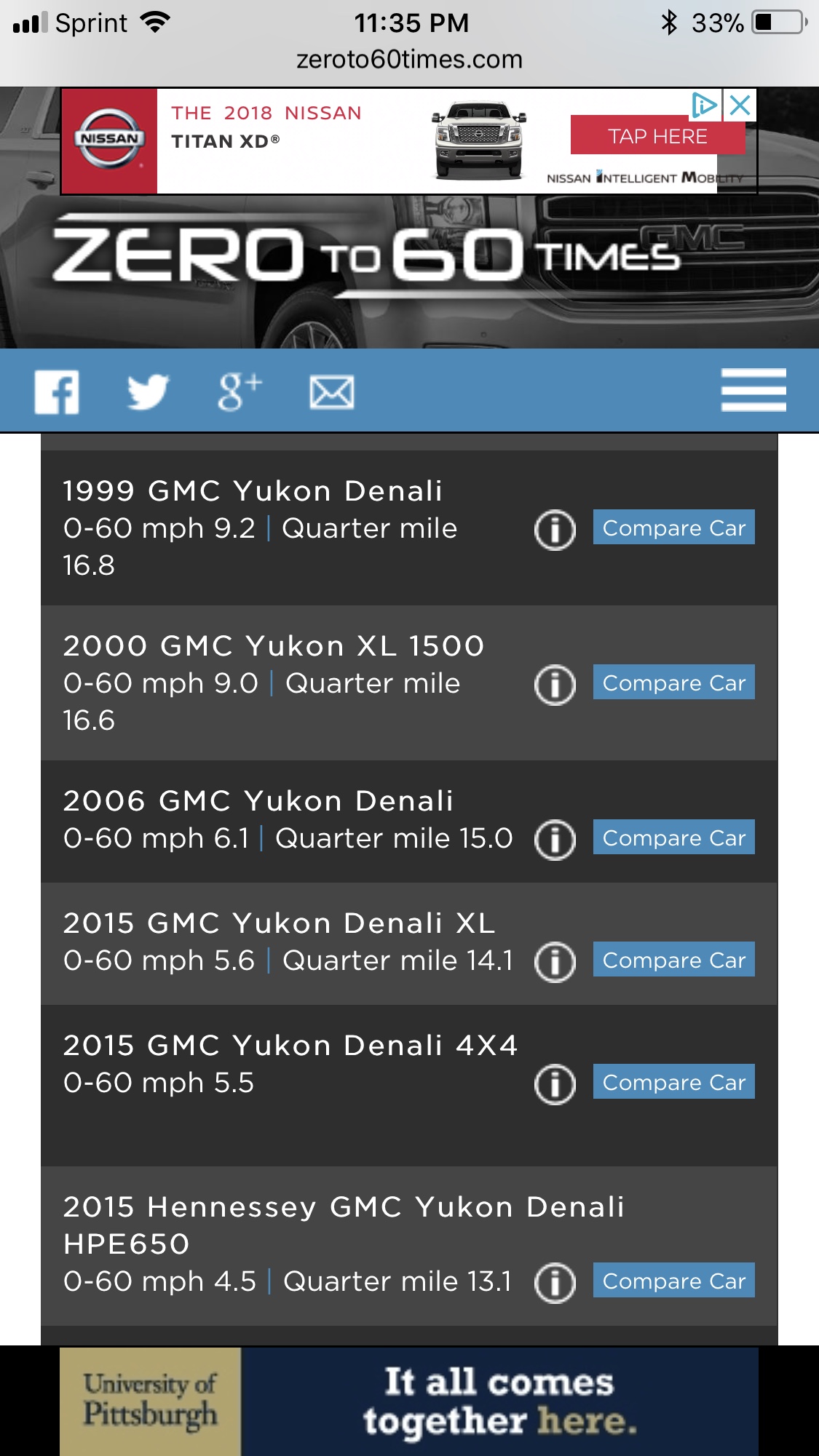
Task: Compare the 2015 GMC Yukon Denali 4X4
Action: 673,1082
